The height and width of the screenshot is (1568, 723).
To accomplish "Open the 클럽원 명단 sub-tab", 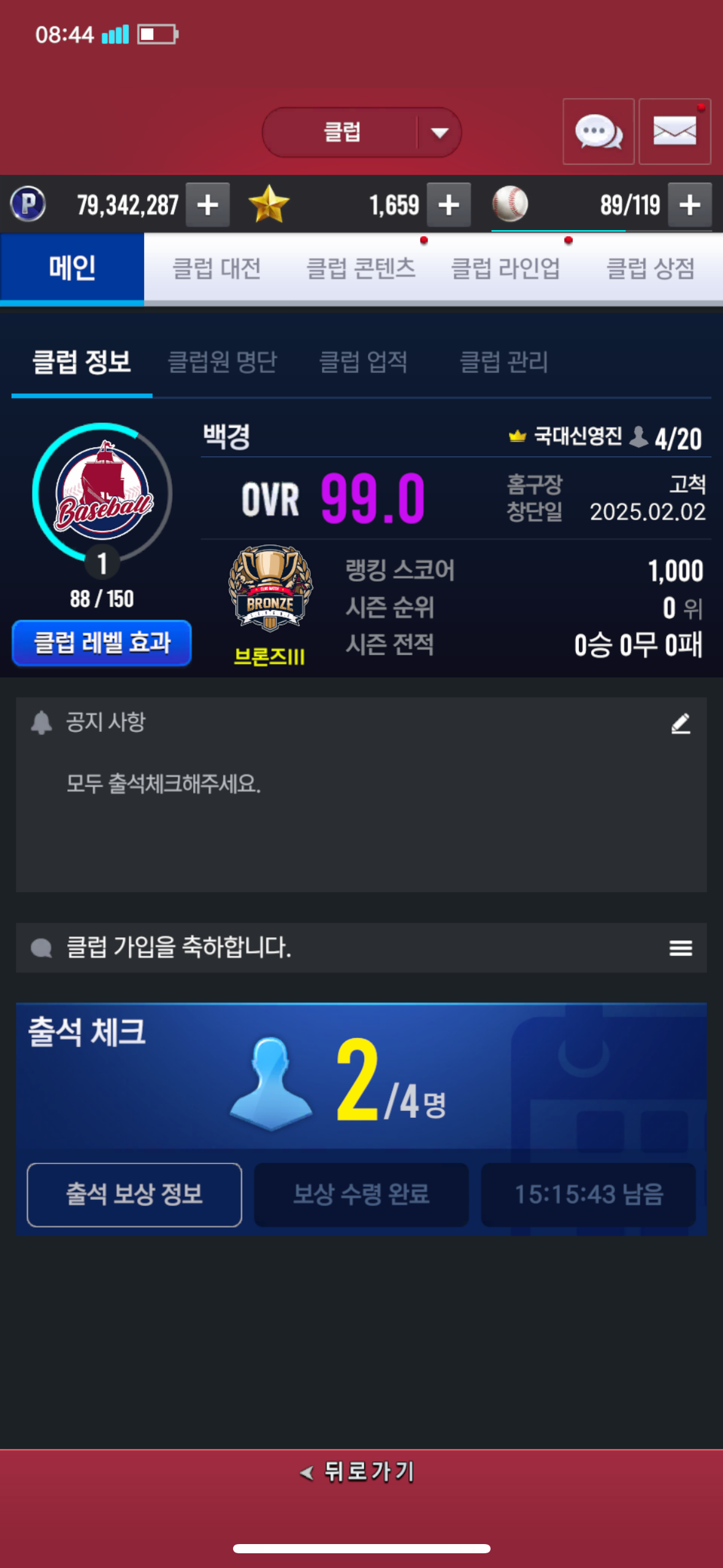I will coord(222,361).
